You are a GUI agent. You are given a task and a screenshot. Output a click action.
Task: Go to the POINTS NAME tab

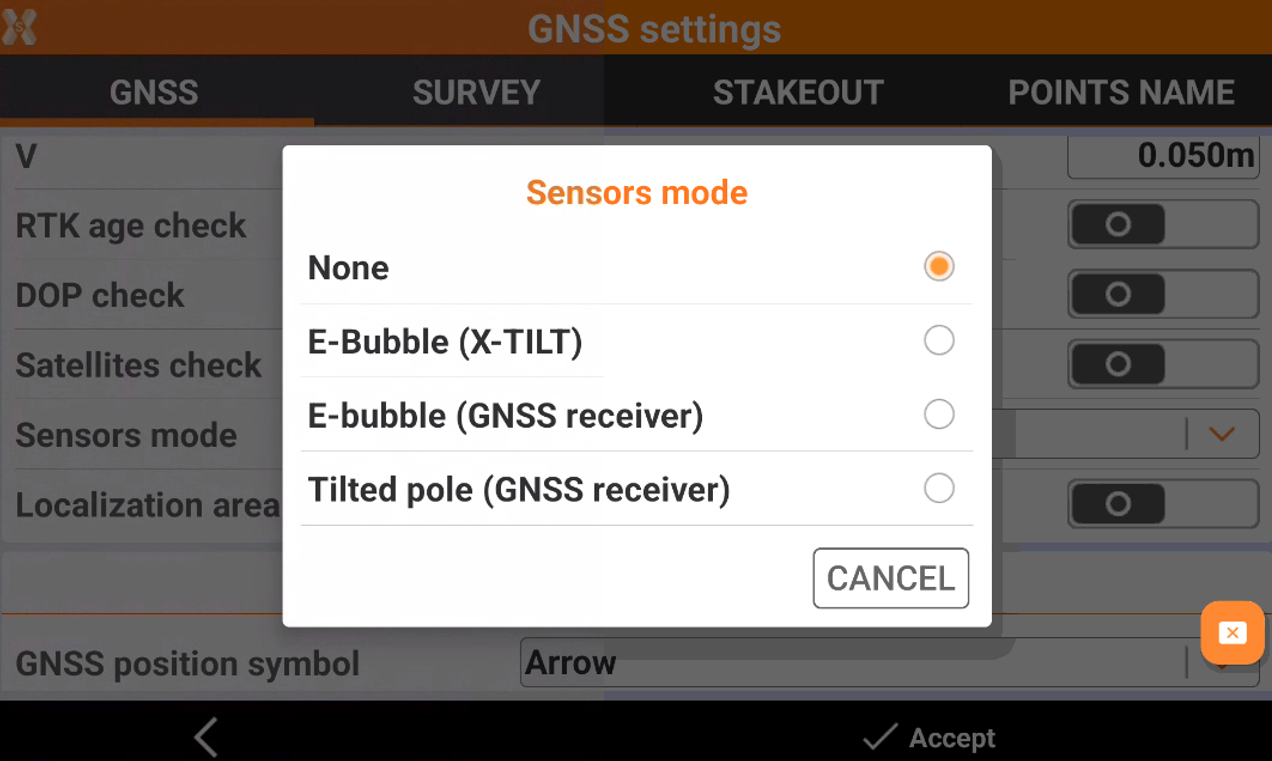click(1120, 93)
